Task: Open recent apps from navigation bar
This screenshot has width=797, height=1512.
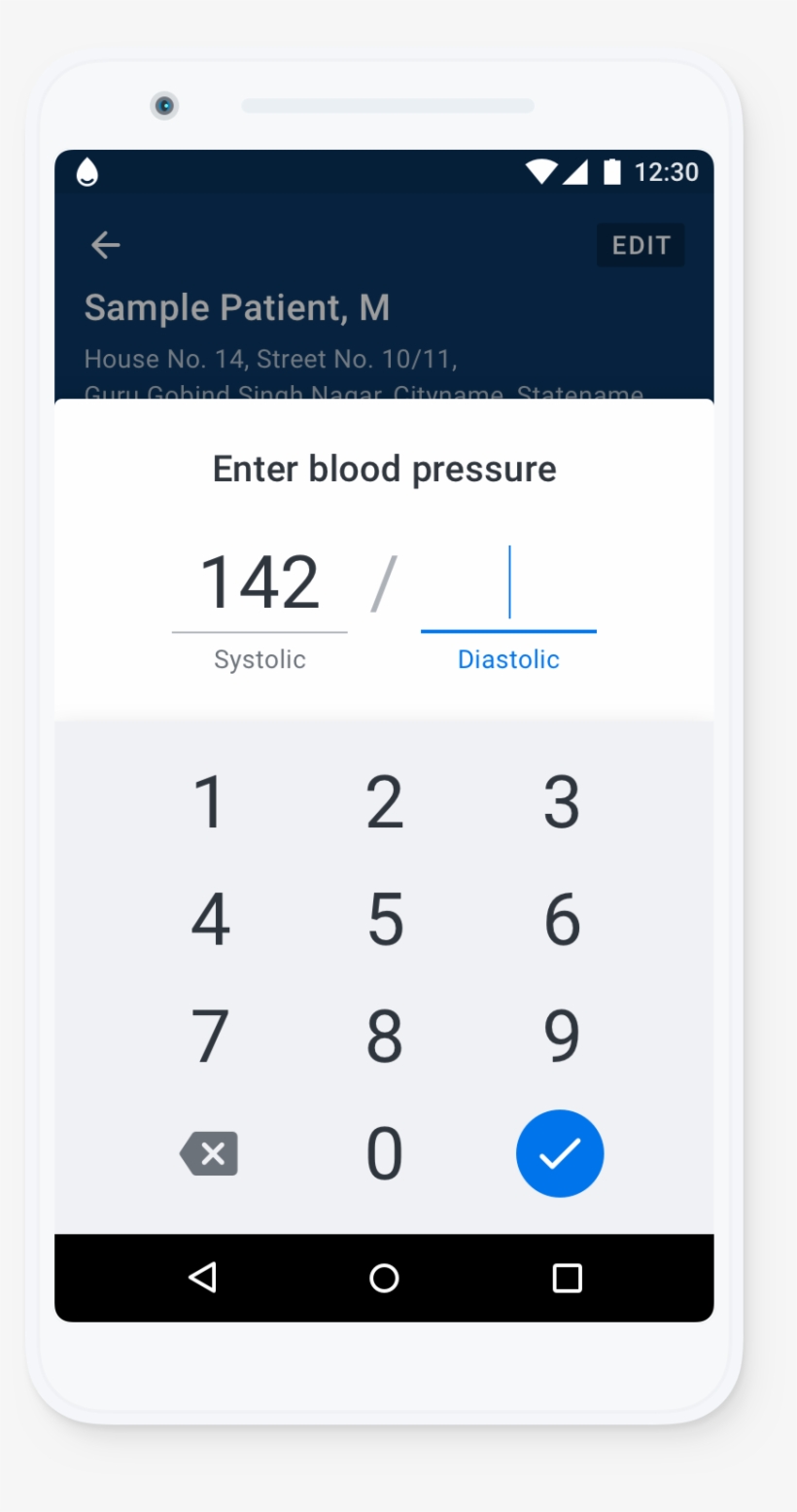Action: [567, 1278]
